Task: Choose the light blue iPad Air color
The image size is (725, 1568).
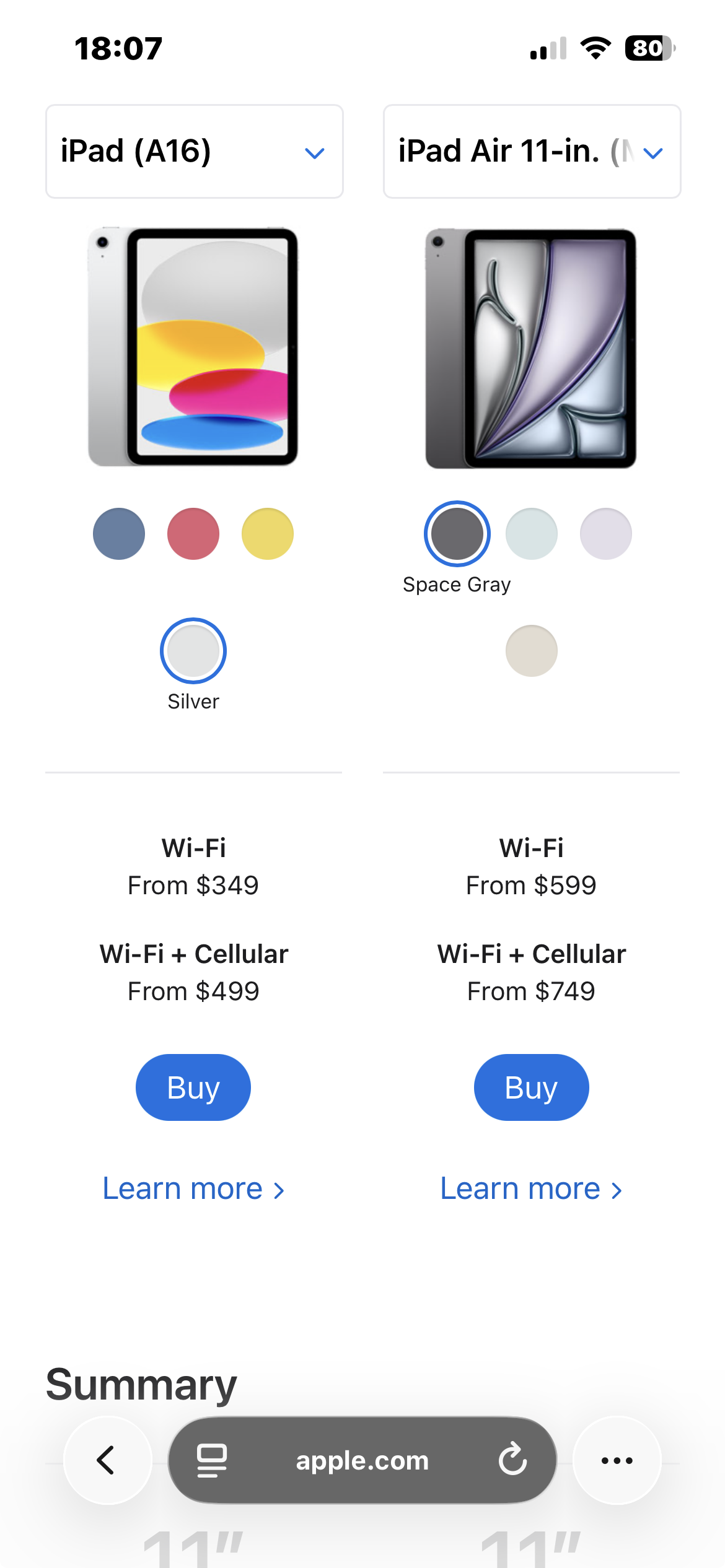Action: [x=532, y=534]
